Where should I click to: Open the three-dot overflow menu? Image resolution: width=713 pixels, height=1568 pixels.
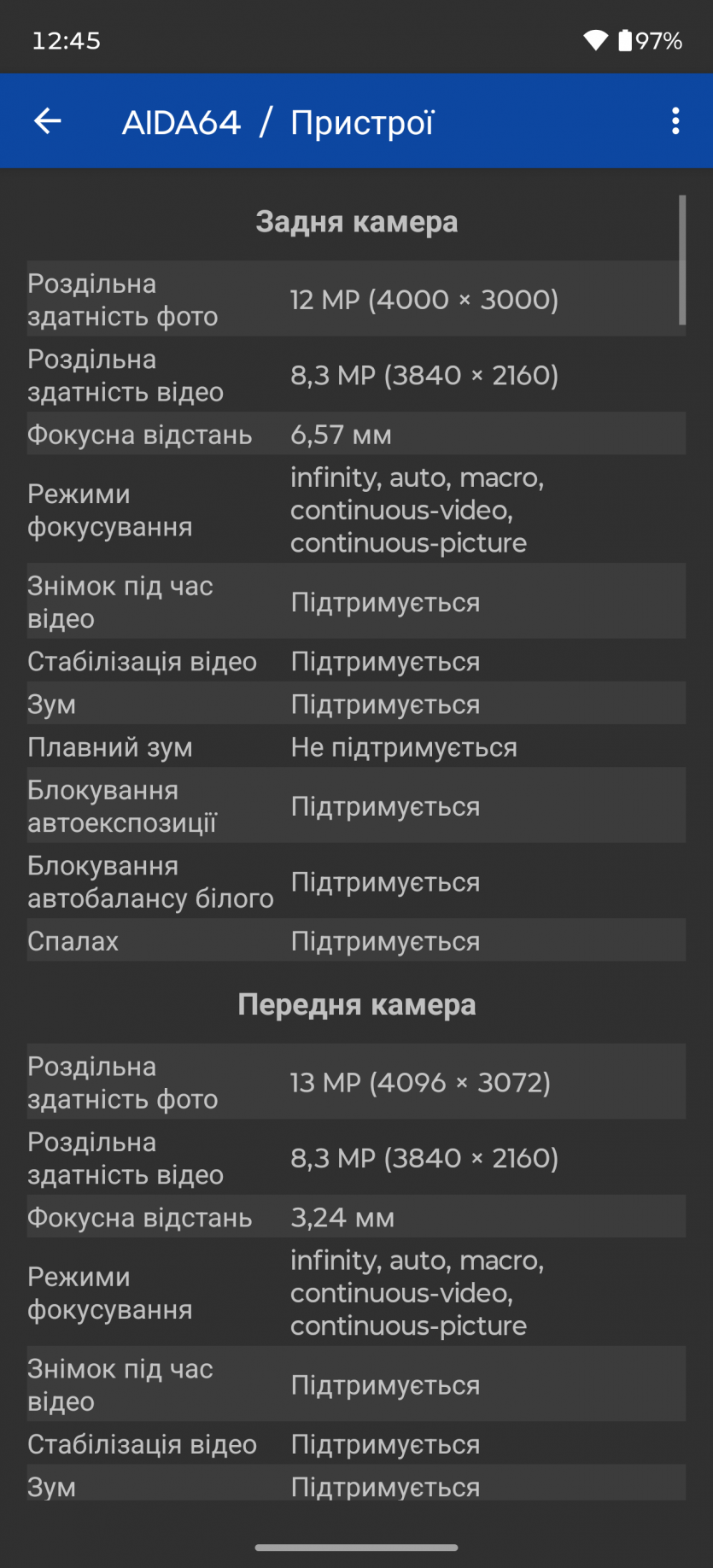pyautogui.click(x=675, y=121)
